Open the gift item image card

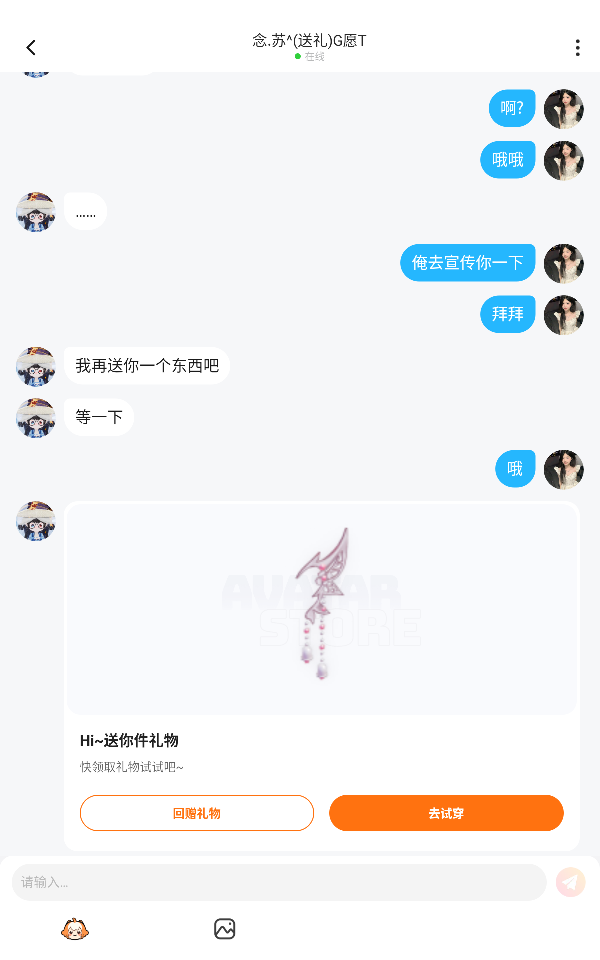[x=322, y=608]
